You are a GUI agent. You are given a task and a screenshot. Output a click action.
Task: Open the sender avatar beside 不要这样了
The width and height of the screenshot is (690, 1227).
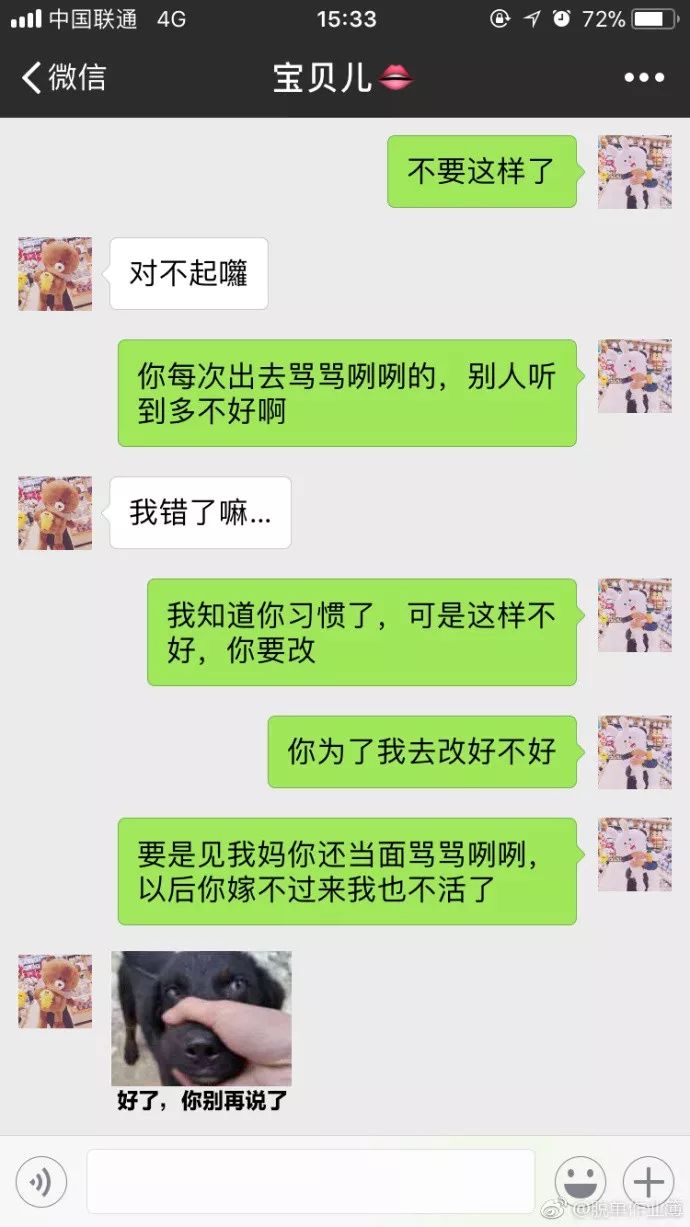pyautogui.click(x=635, y=172)
